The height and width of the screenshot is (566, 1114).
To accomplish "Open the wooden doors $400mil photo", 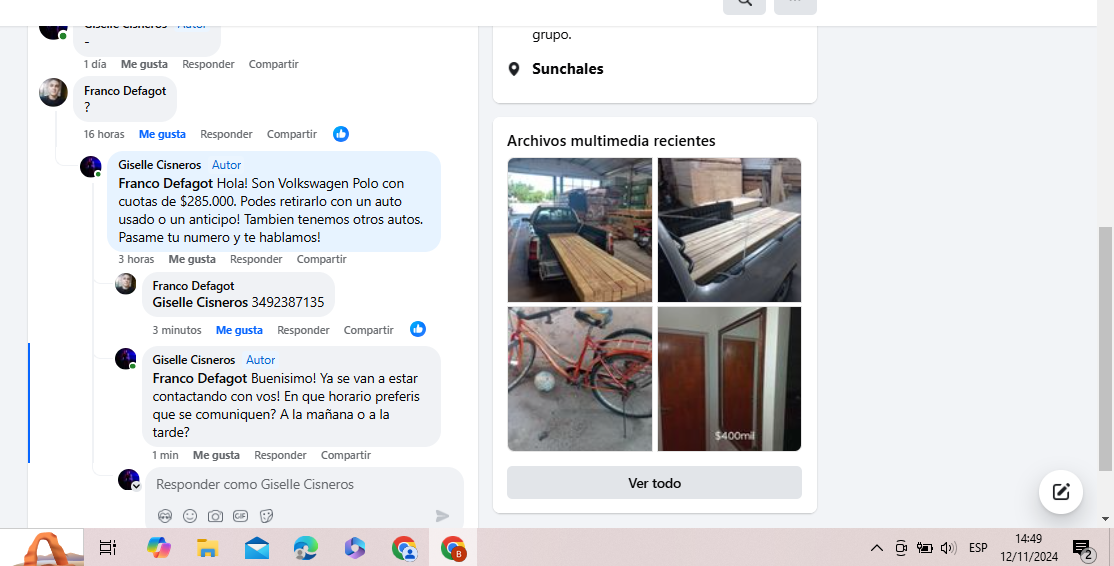I will 729,379.
